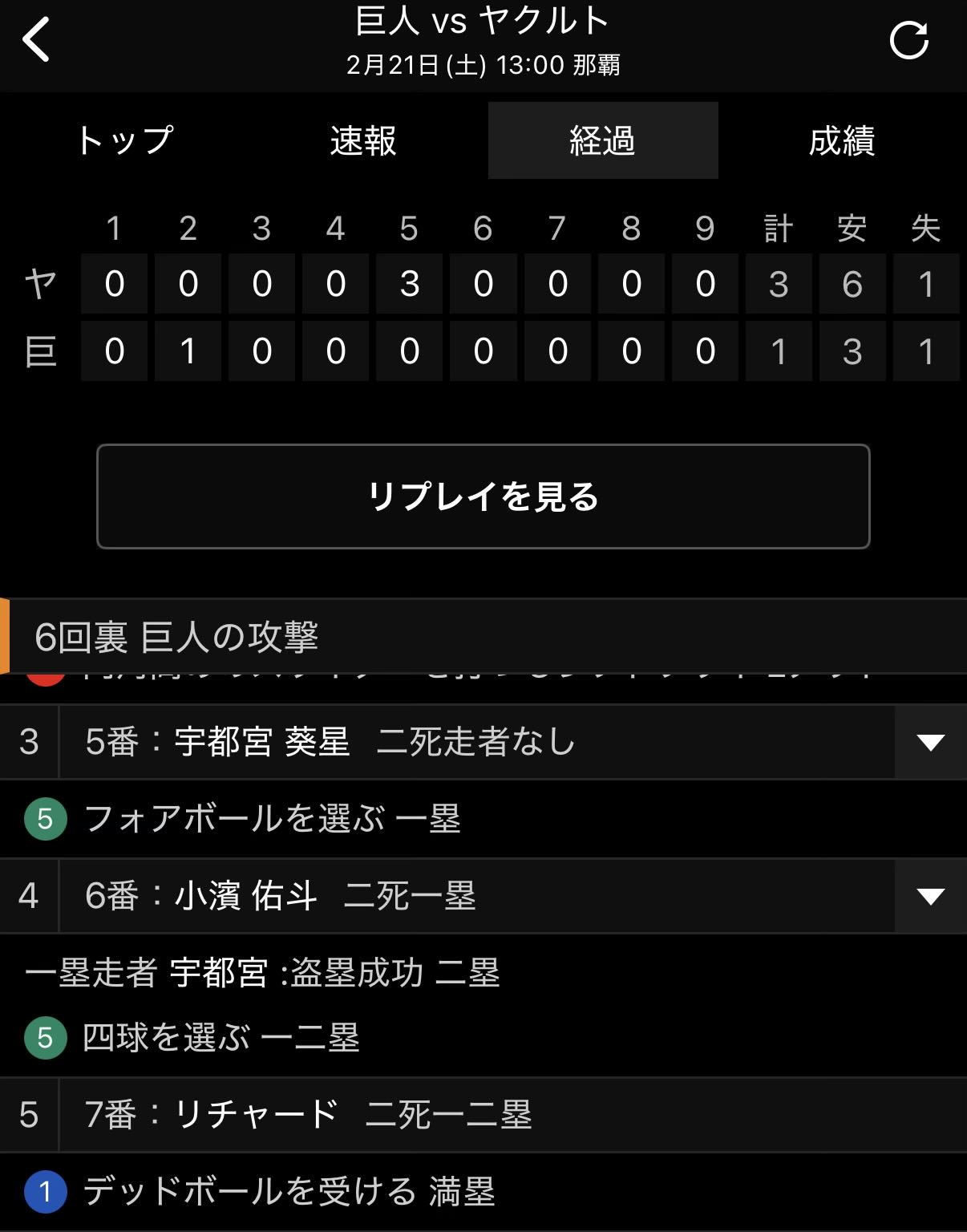Tap the リプレイを見る button
The image size is (967, 1232).
click(x=483, y=496)
